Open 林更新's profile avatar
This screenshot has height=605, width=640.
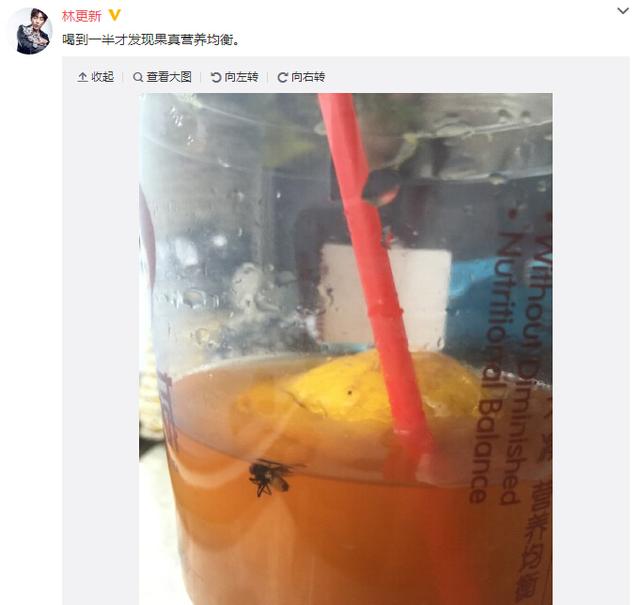point(29,31)
